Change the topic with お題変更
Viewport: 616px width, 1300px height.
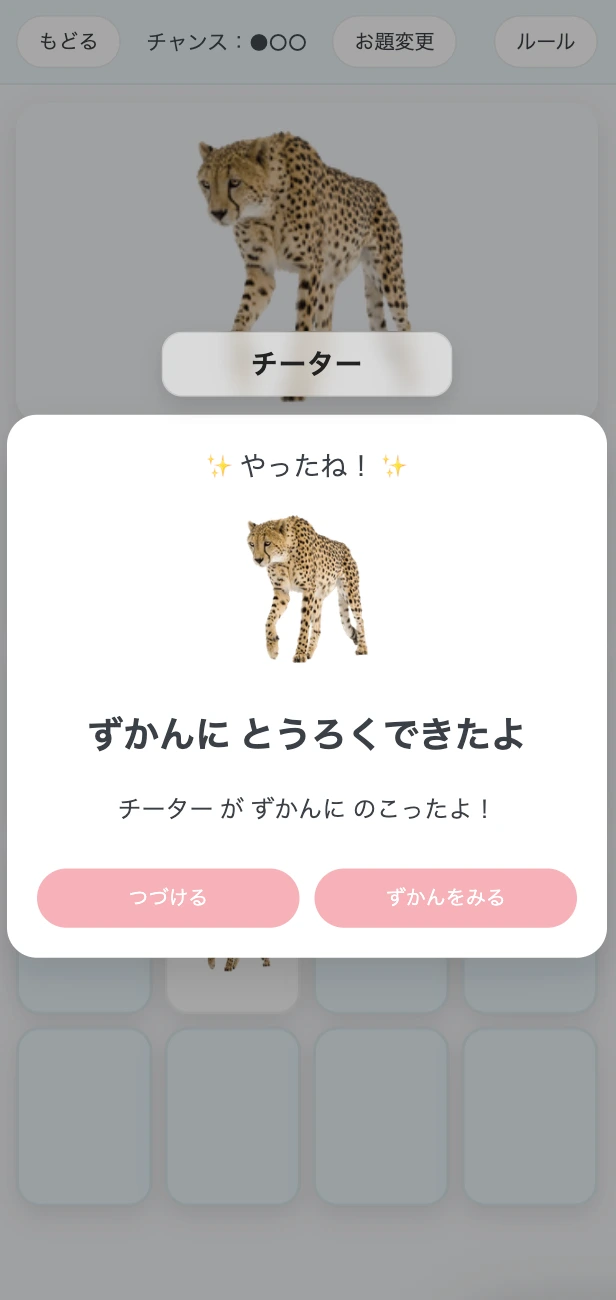394,42
